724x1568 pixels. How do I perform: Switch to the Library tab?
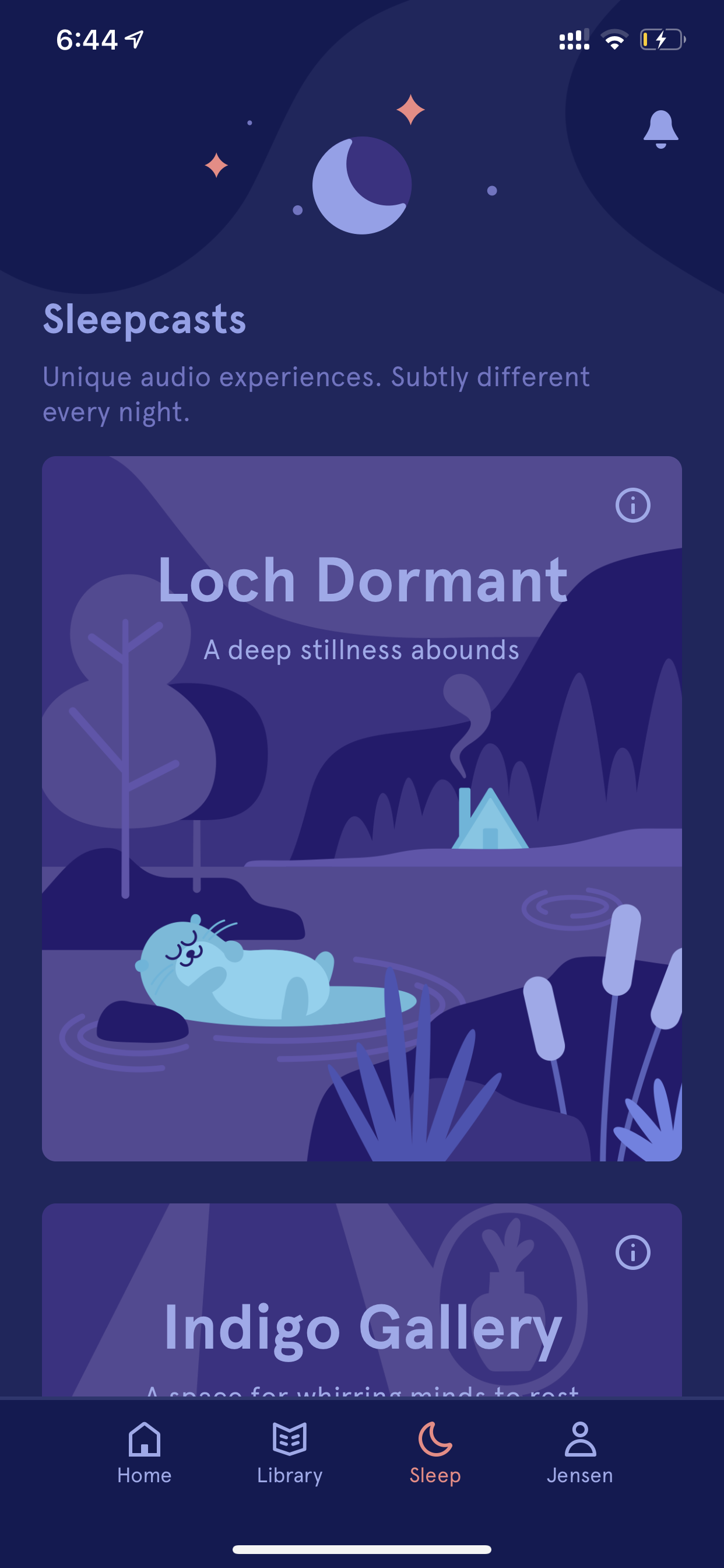(290, 1454)
